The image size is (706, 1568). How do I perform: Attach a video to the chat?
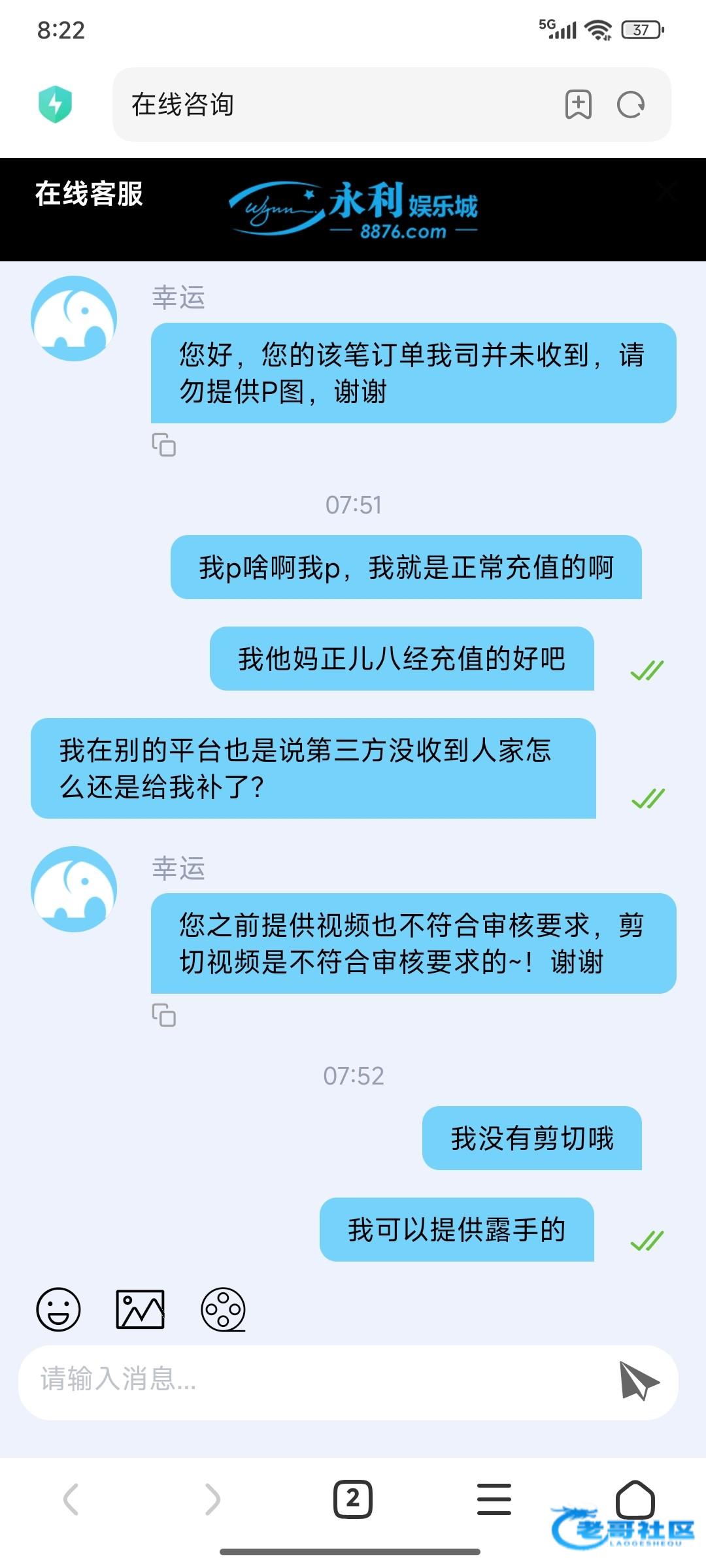223,1309
